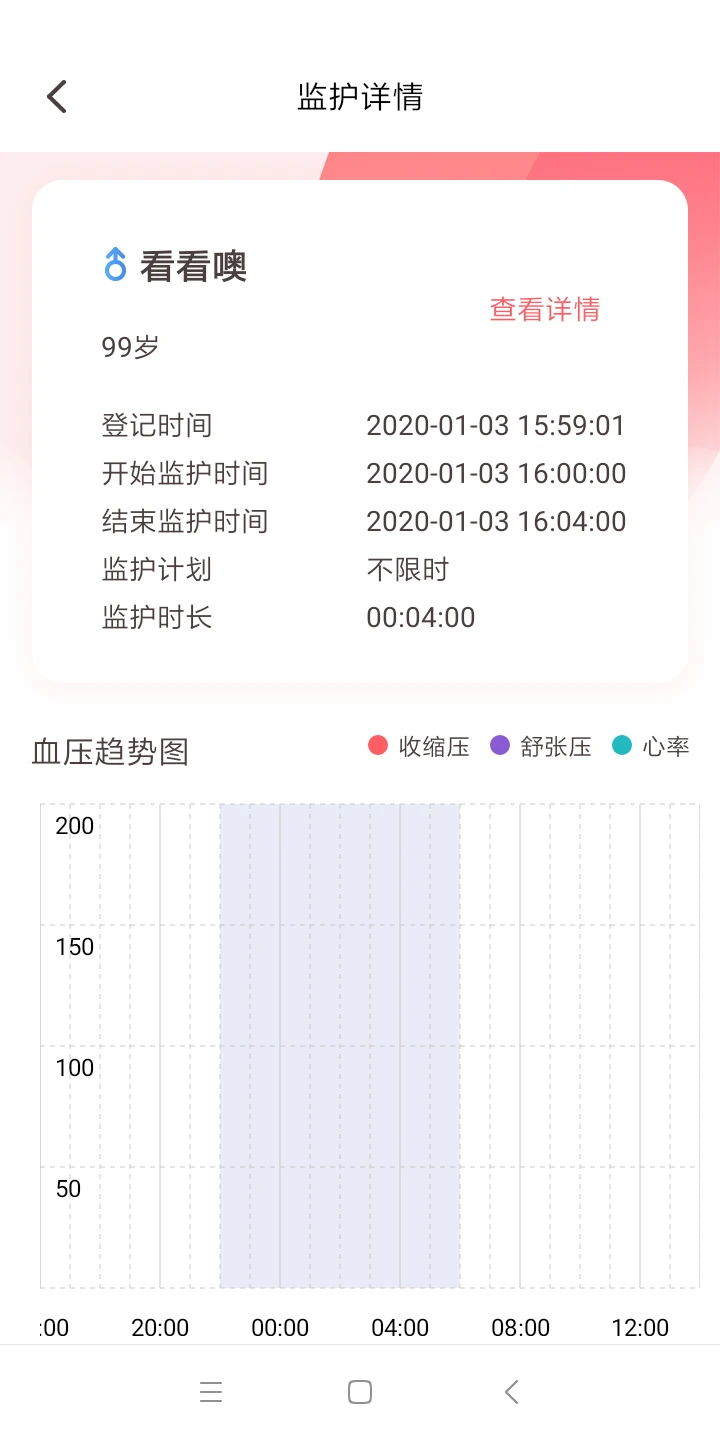This screenshot has width=720, height=1440.
Task: Click the purple 舒张压 legend dot
Action: click(x=500, y=745)
